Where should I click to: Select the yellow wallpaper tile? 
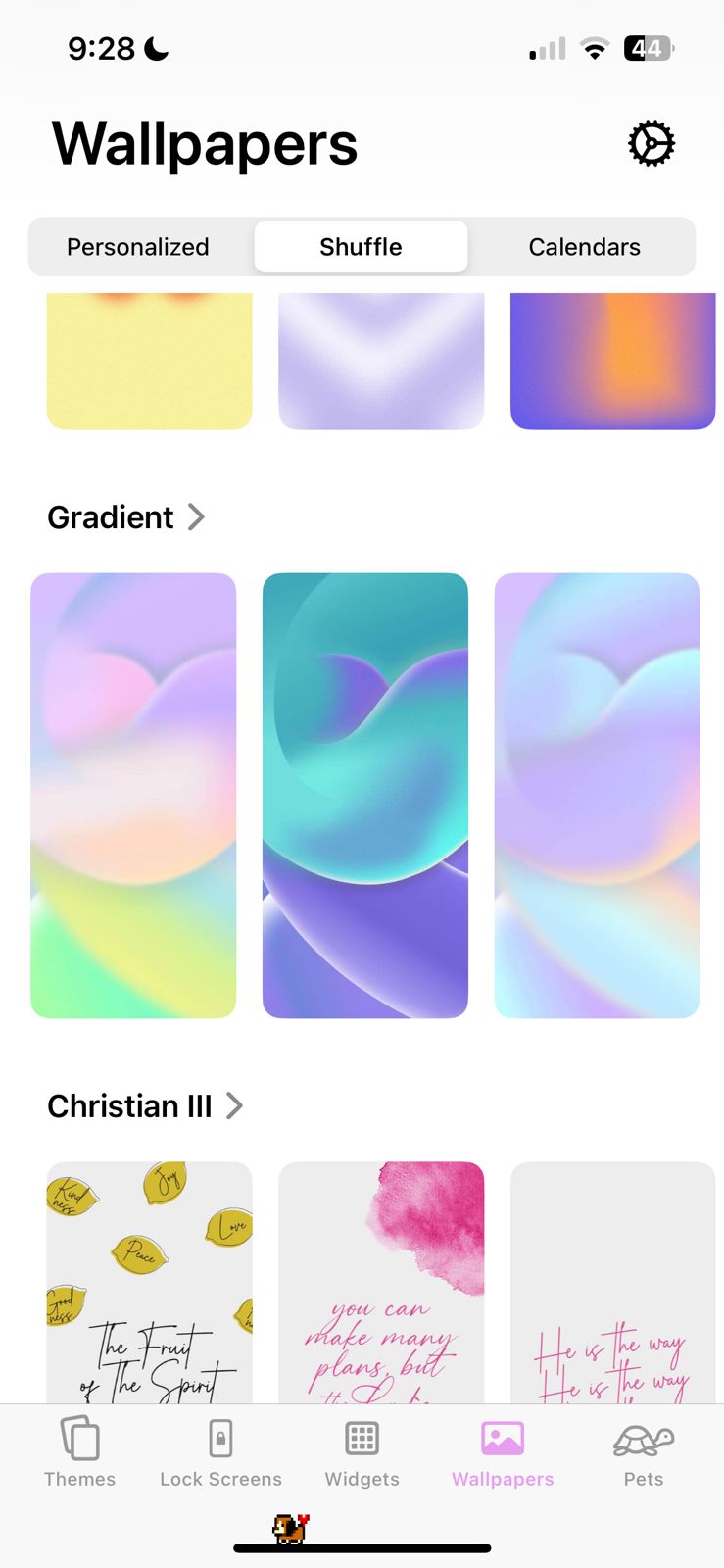pyautogui.click(x=149, y=363)
